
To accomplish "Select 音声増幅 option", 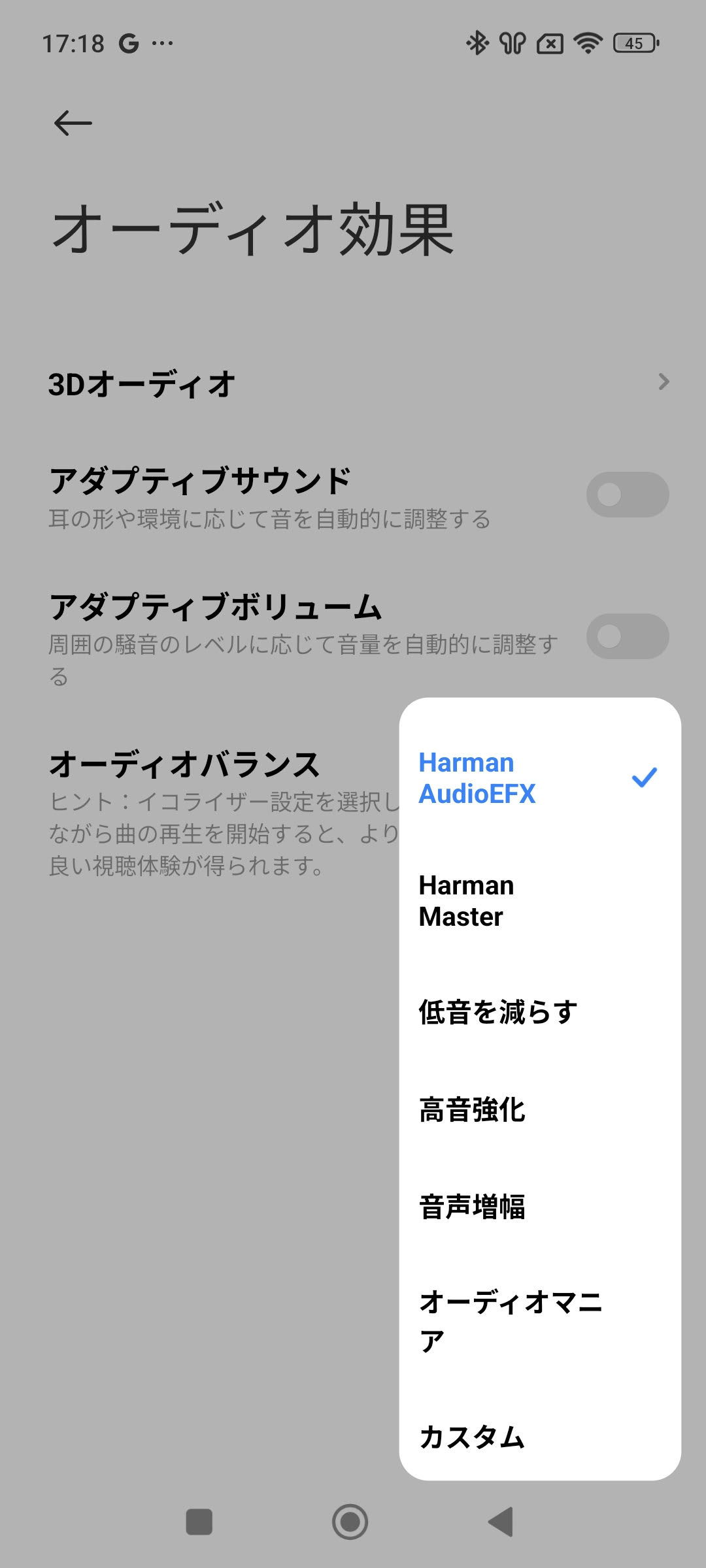I will click(x=539, y=1206).
